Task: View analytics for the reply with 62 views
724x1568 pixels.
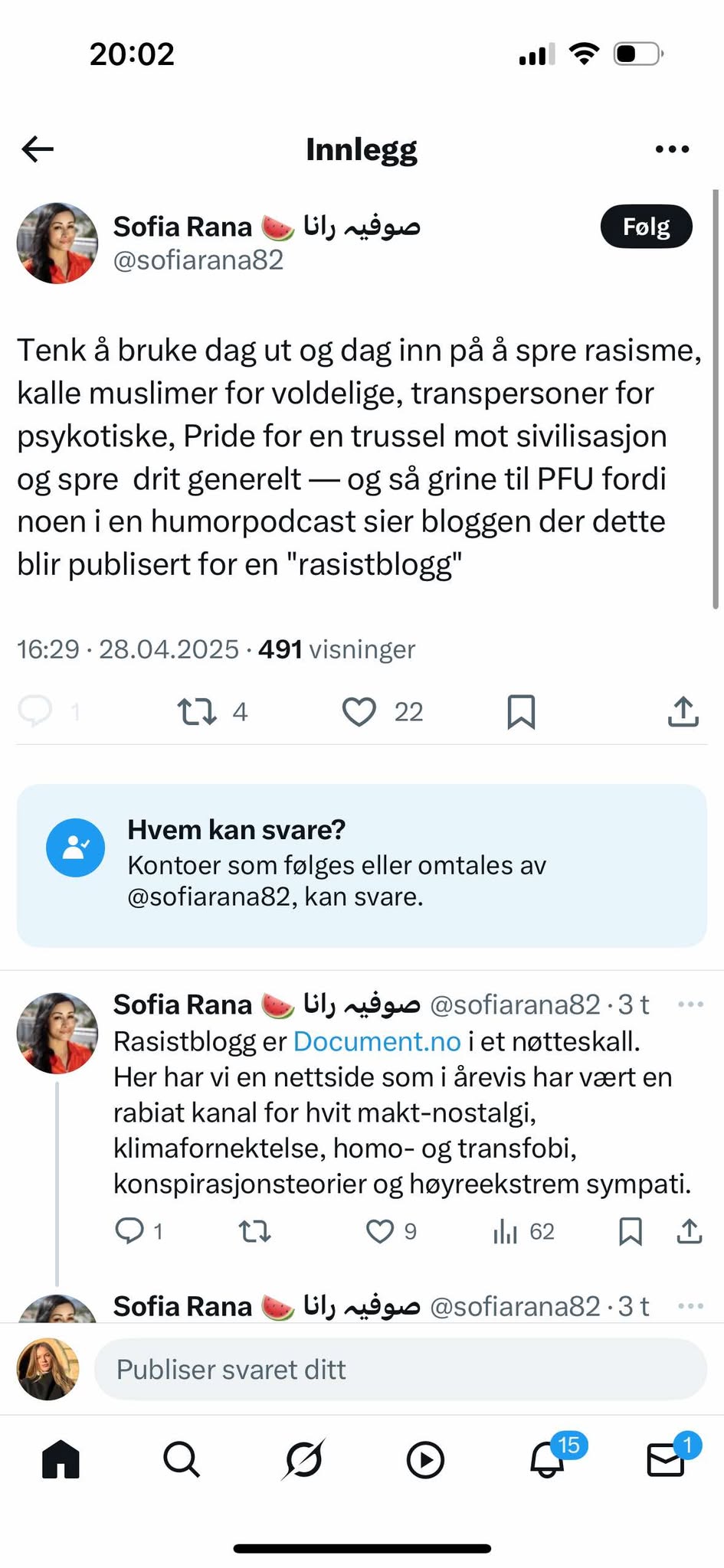Action: coord(506,1231)
